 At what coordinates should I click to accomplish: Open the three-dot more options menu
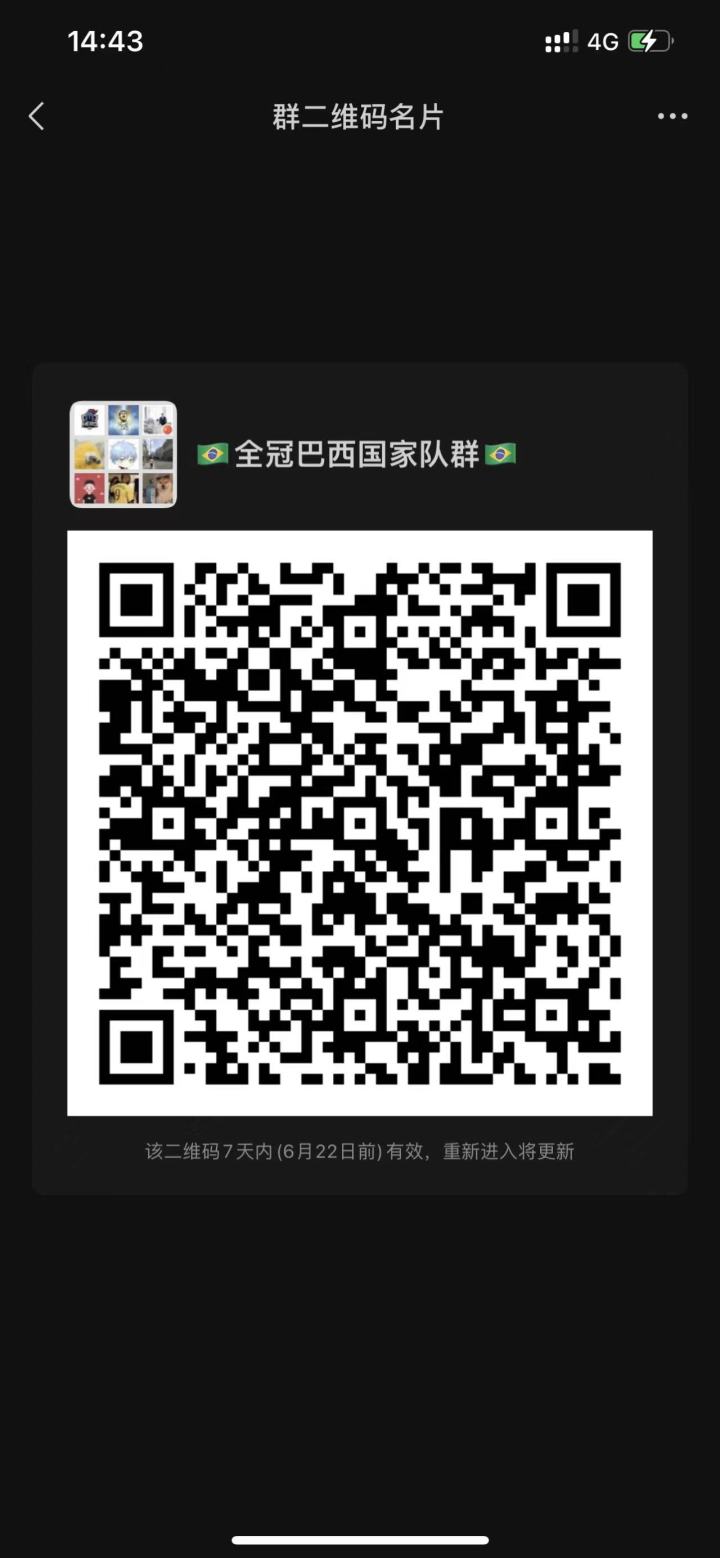coord(672,116)
